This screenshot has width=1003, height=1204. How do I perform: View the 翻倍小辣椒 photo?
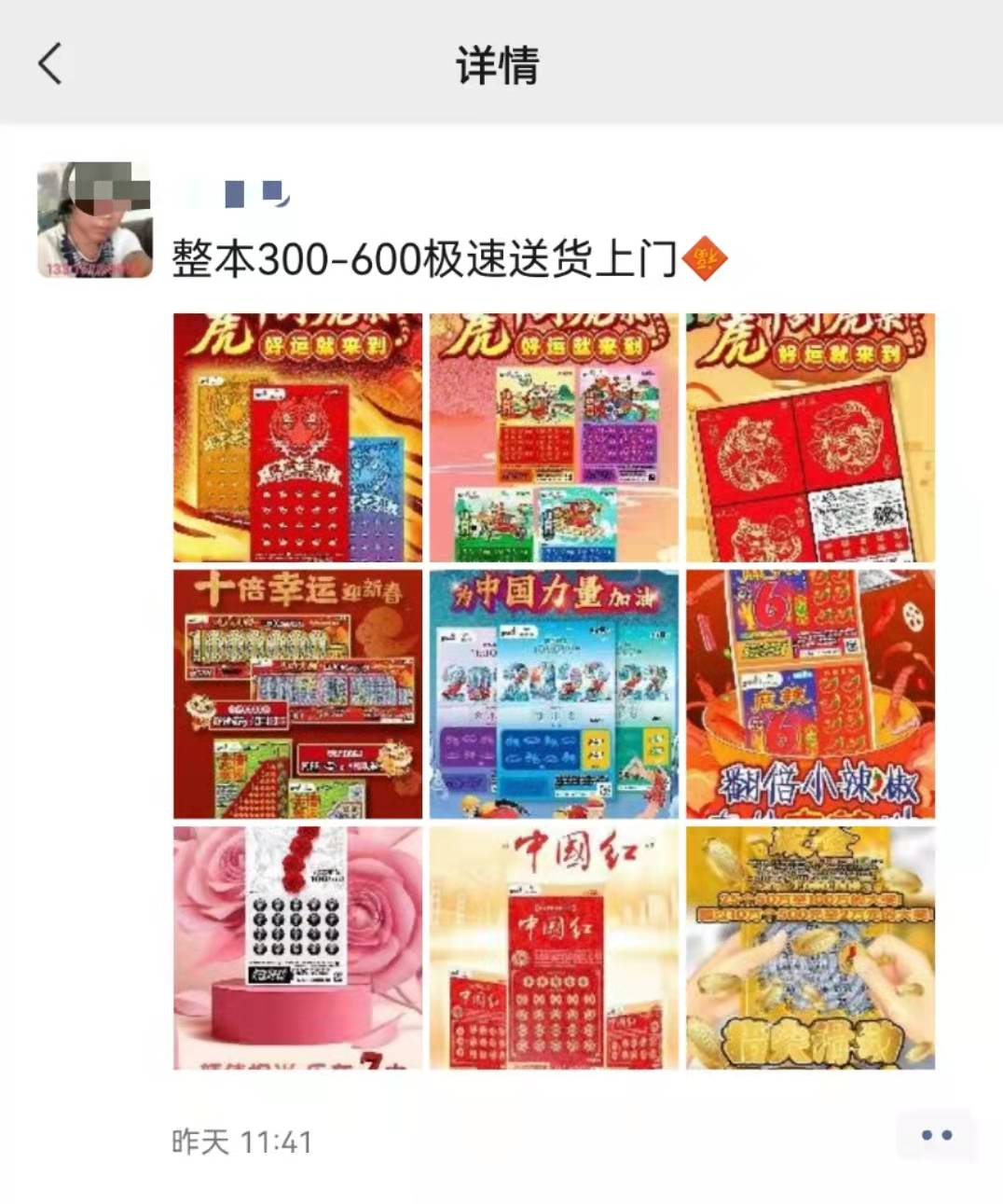(x=810, y=694)
